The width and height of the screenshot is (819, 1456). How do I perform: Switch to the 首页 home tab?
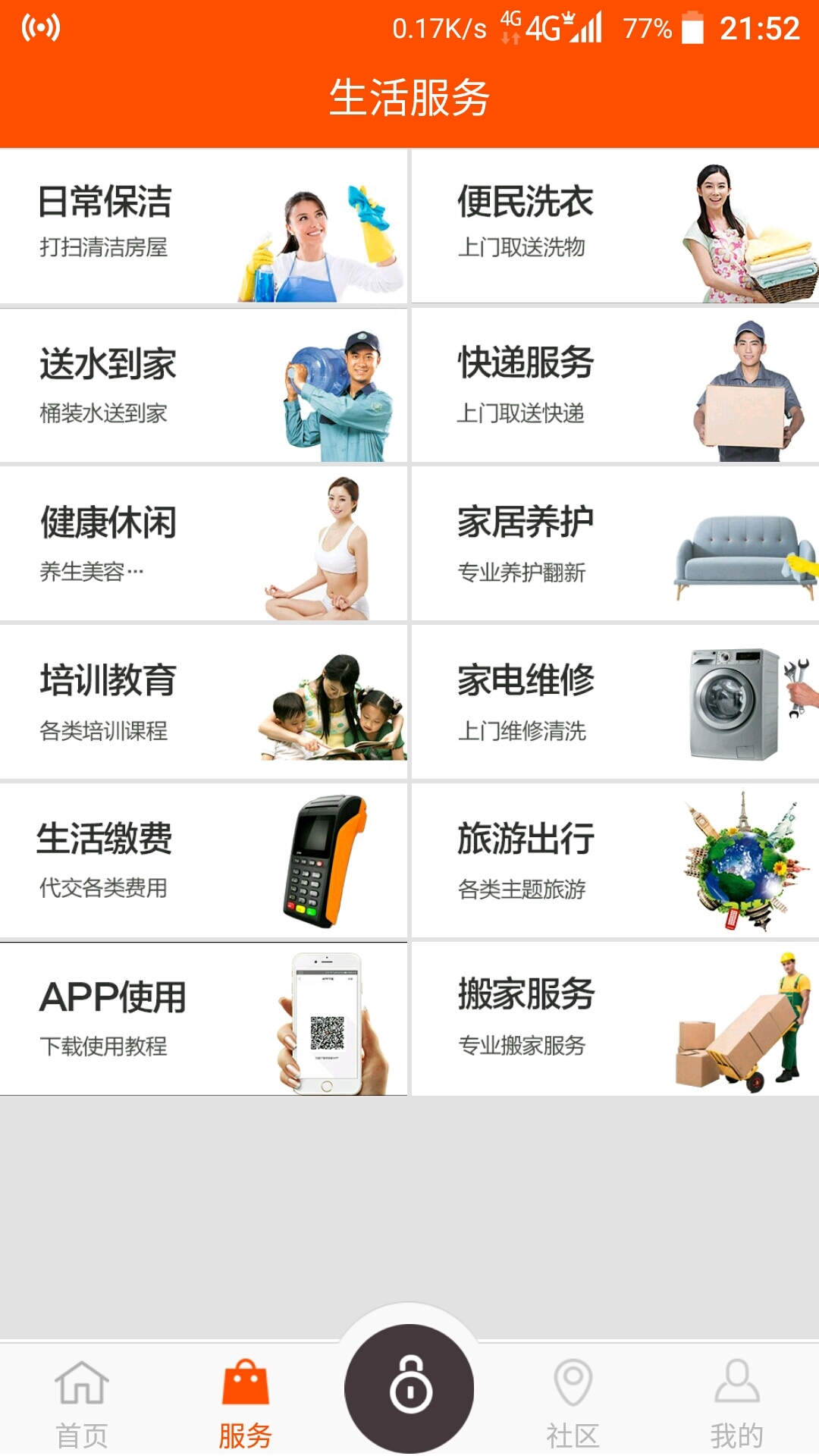pos(82,1403)
